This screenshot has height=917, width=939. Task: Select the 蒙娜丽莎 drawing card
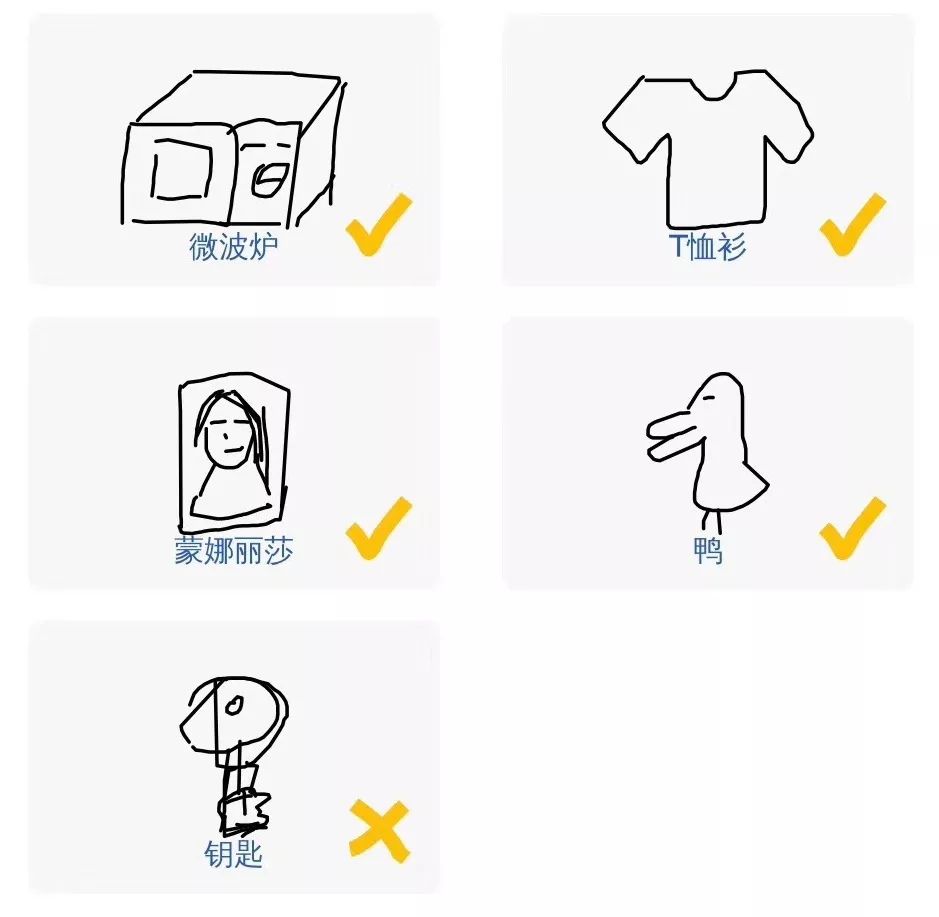click(x=234, y=453)
